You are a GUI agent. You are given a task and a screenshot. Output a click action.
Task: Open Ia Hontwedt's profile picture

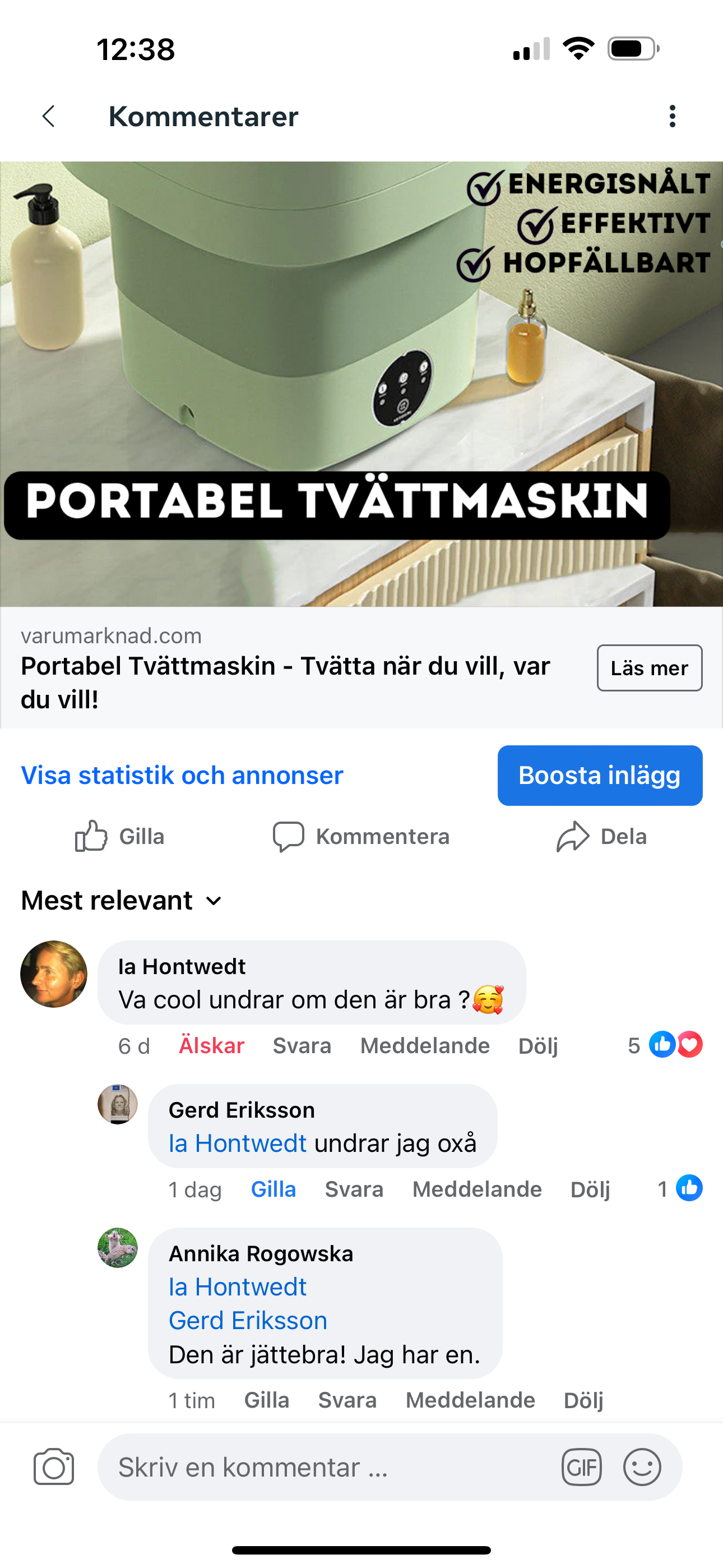click(54, 974)
